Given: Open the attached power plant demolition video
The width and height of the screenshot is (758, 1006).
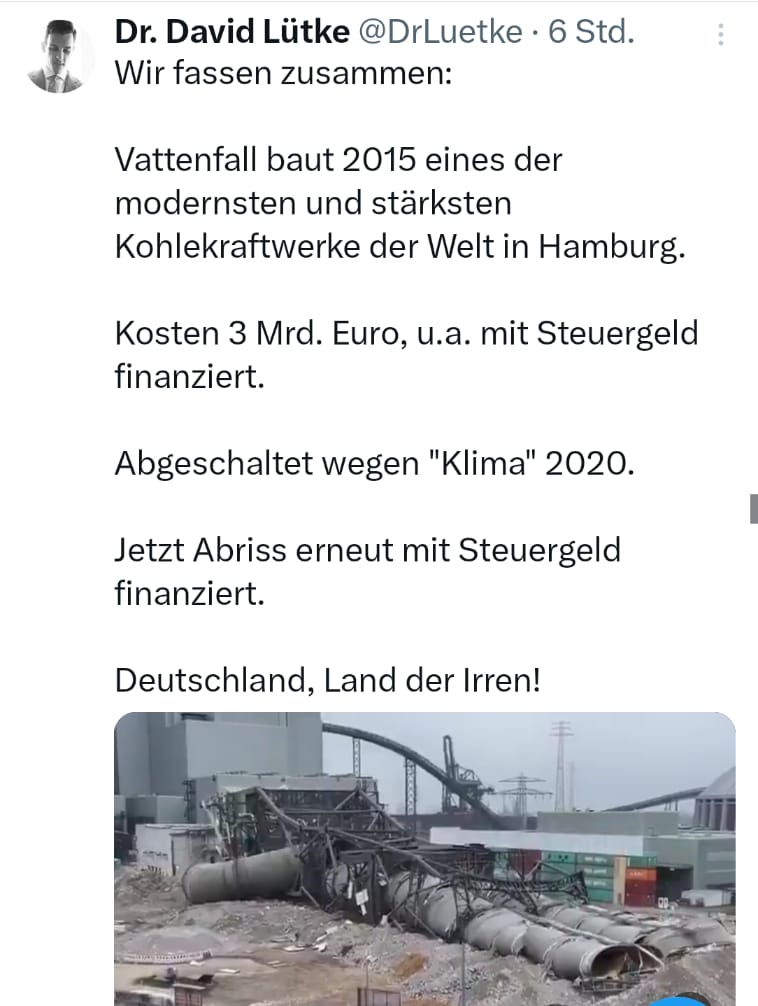Looking at the screenshot, I should point(424,858).
